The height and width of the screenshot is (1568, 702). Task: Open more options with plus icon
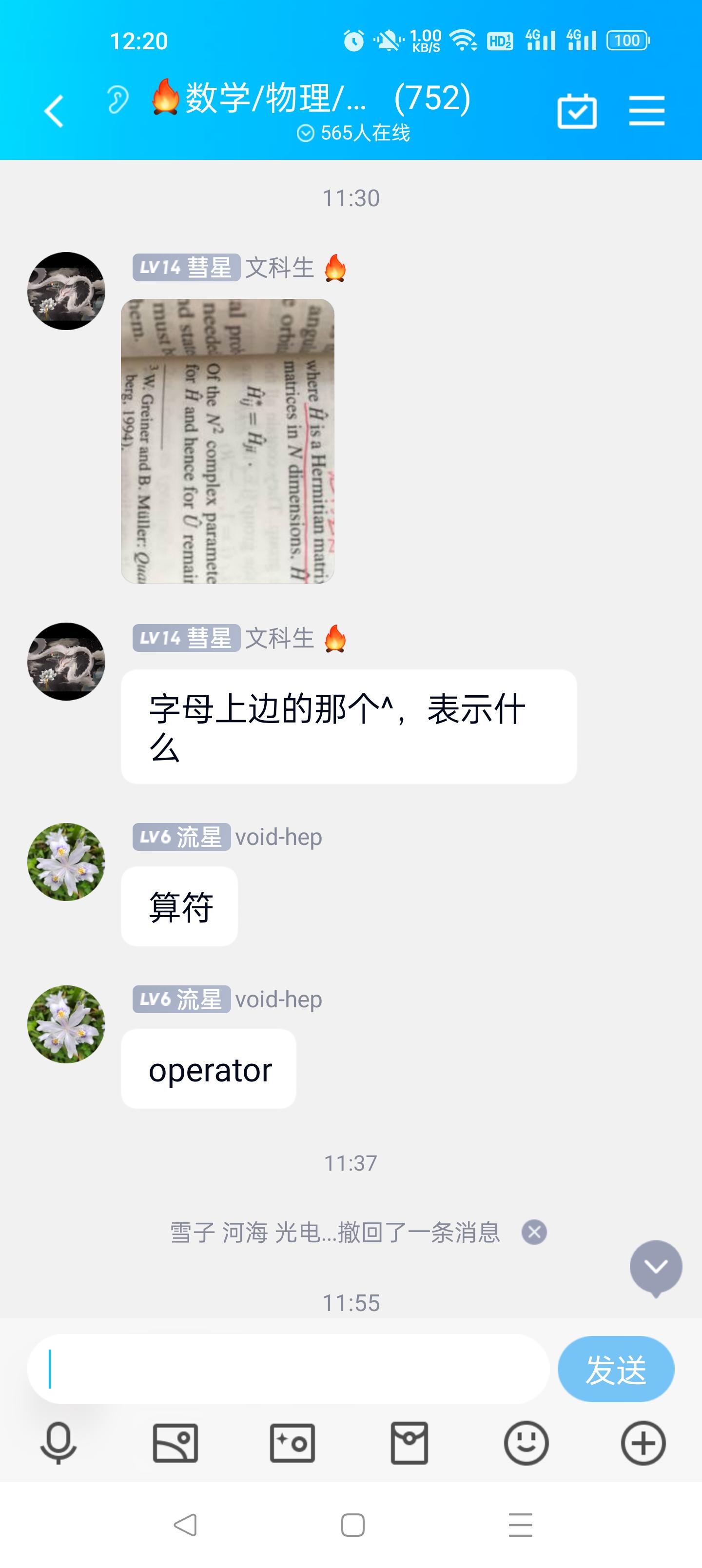click(x=643, y=1443)
